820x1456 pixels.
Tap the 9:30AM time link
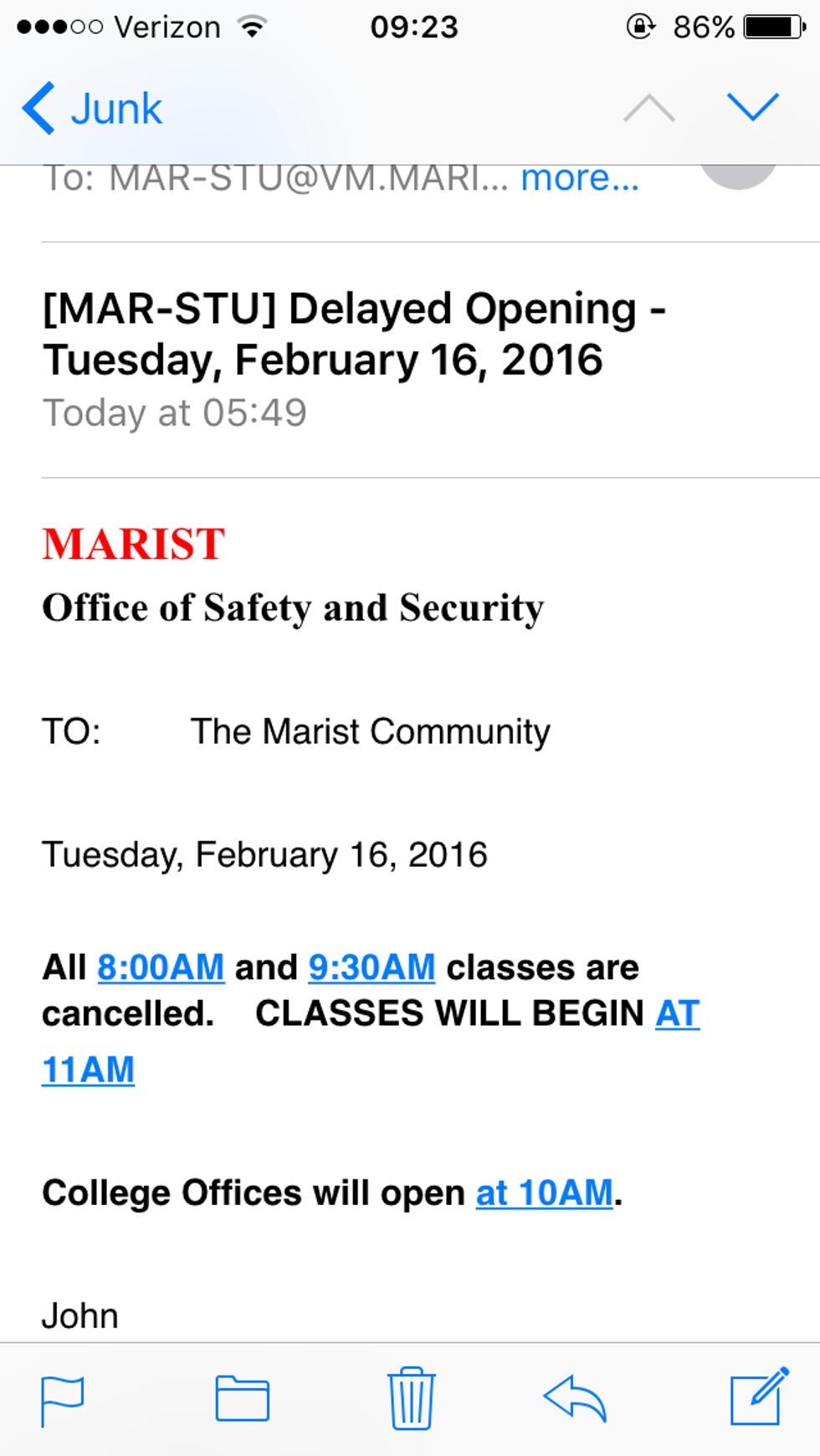pos(372,967)
